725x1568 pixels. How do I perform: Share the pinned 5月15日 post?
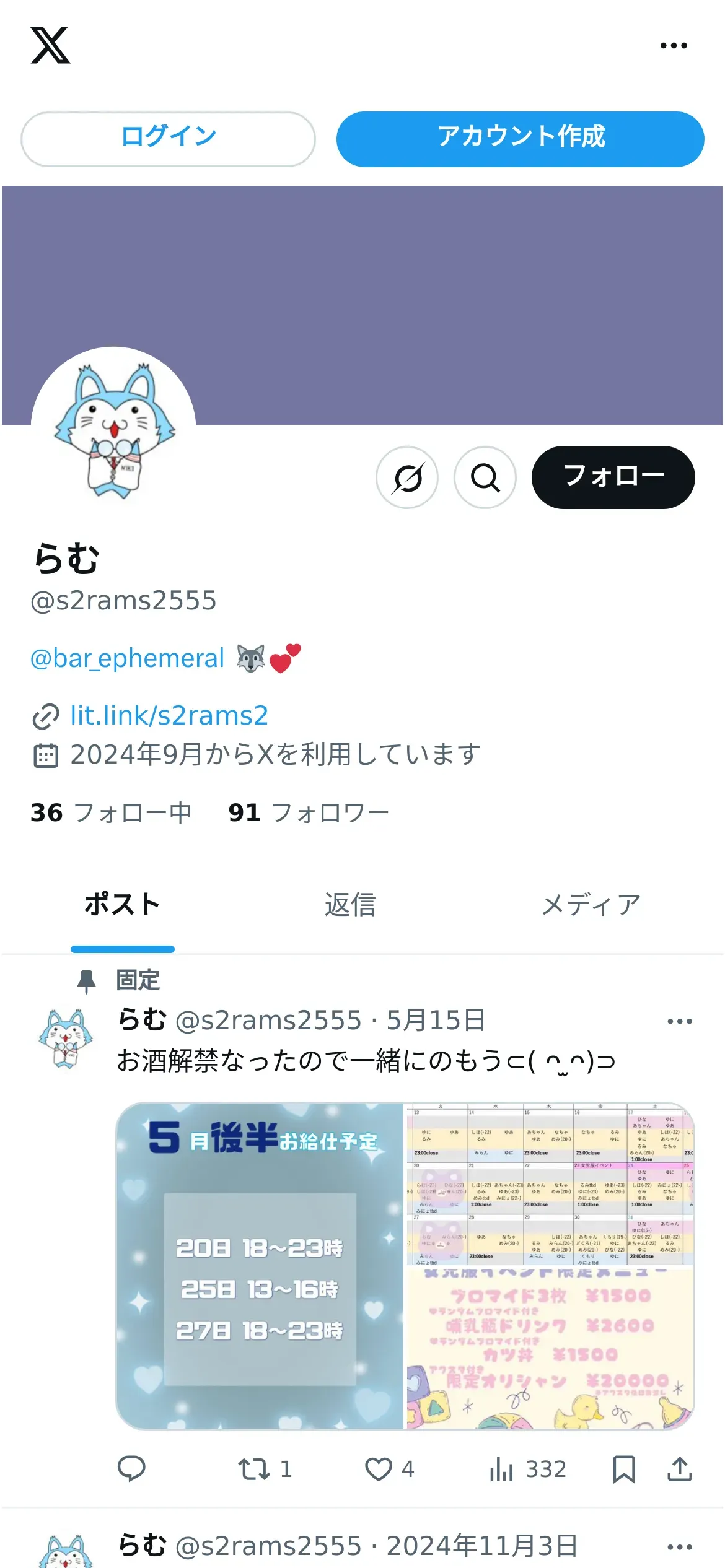click(680, 1469)
